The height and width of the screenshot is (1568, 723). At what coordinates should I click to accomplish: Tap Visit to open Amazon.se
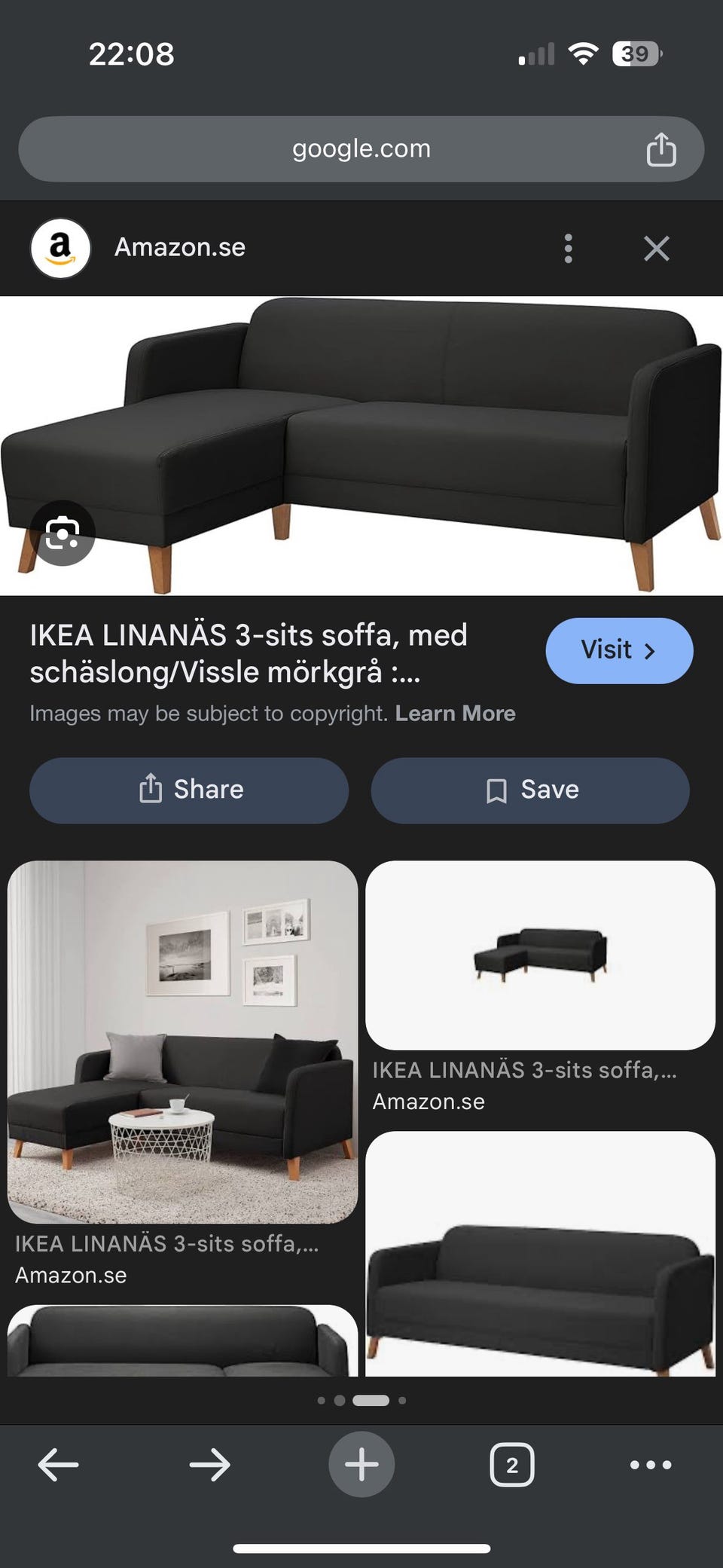pos(619,650)
